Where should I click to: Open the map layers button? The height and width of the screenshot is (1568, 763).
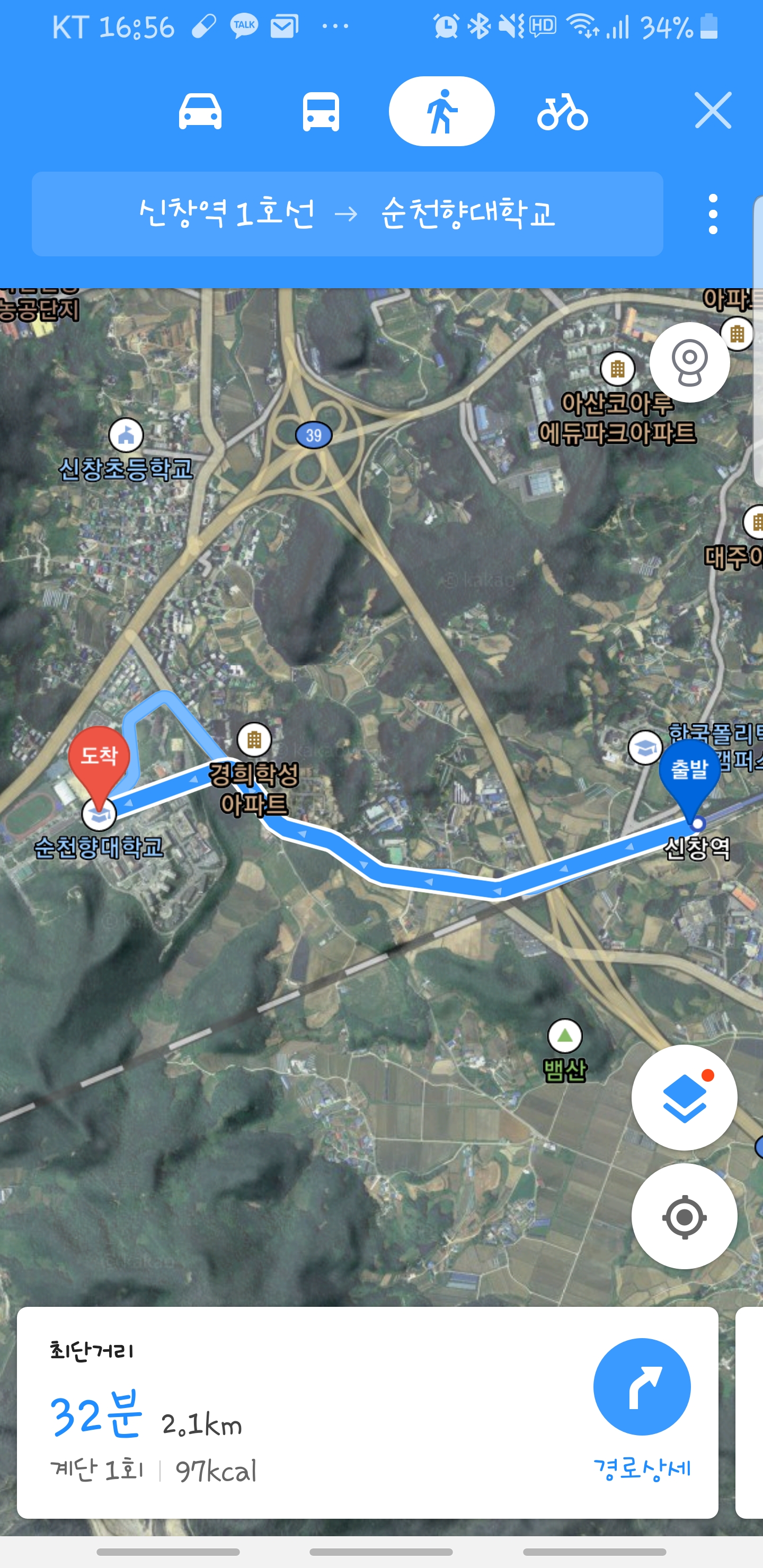[x=685, y=1097]
